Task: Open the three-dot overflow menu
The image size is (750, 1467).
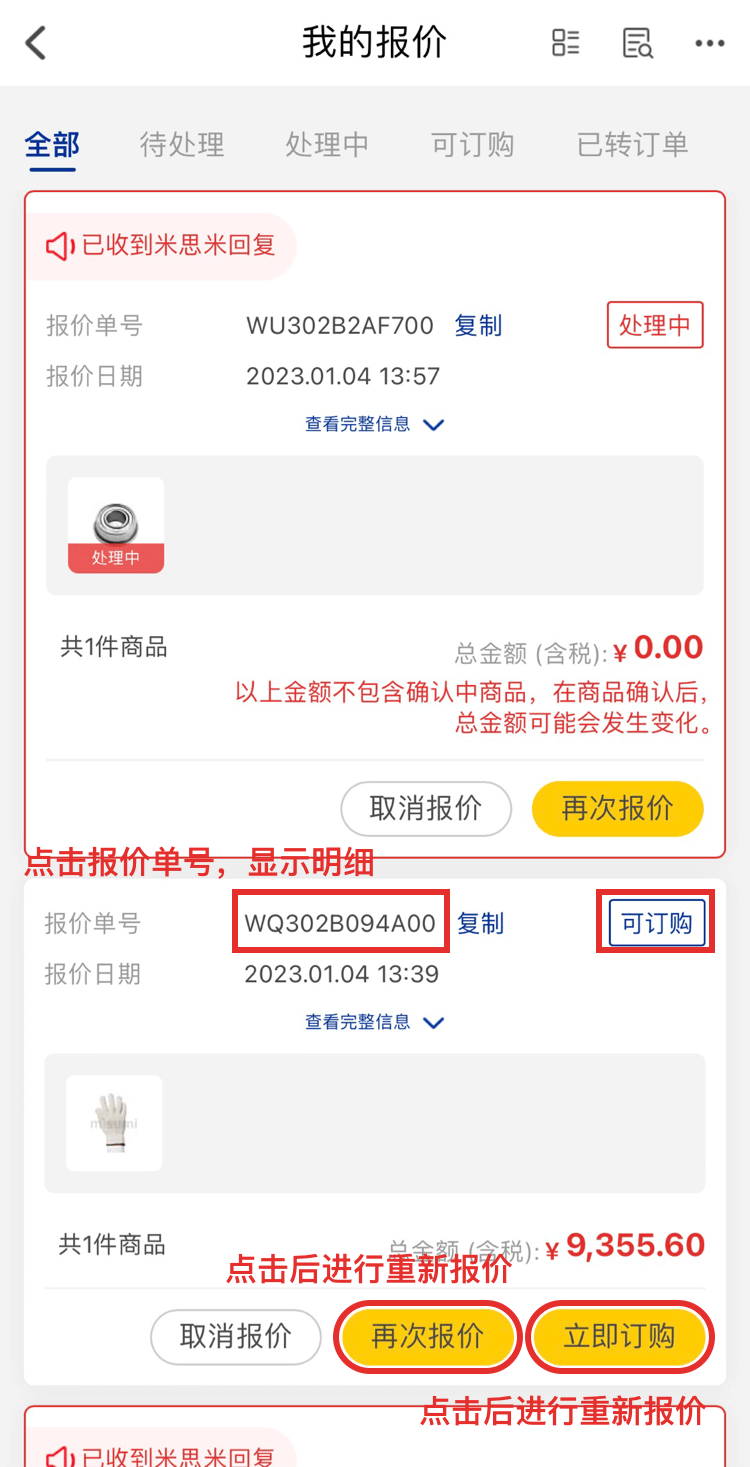Action: pos(709,43)
